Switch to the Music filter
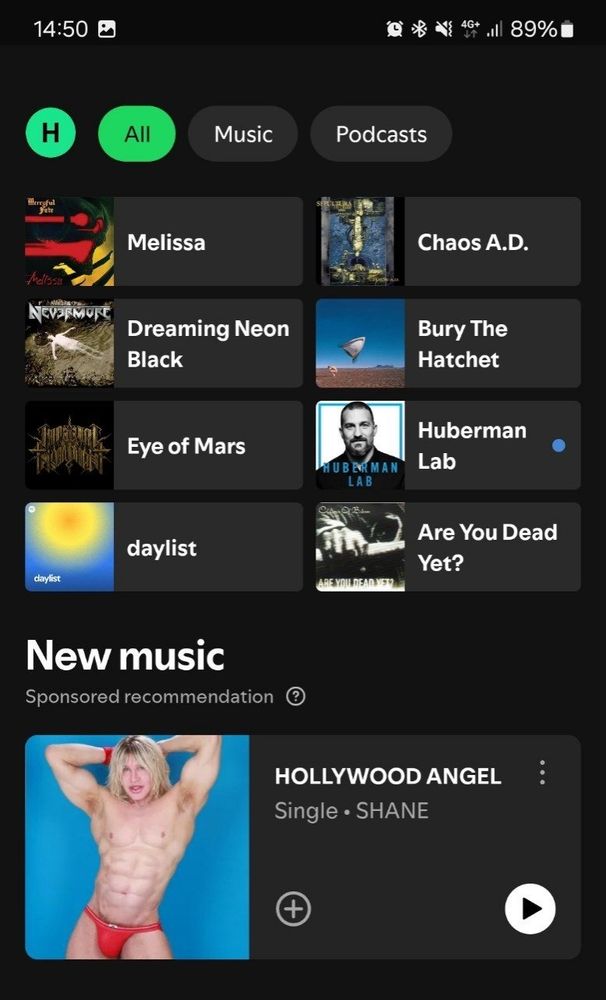Screen dimensions: 606x1000 (x=243, y=134)
